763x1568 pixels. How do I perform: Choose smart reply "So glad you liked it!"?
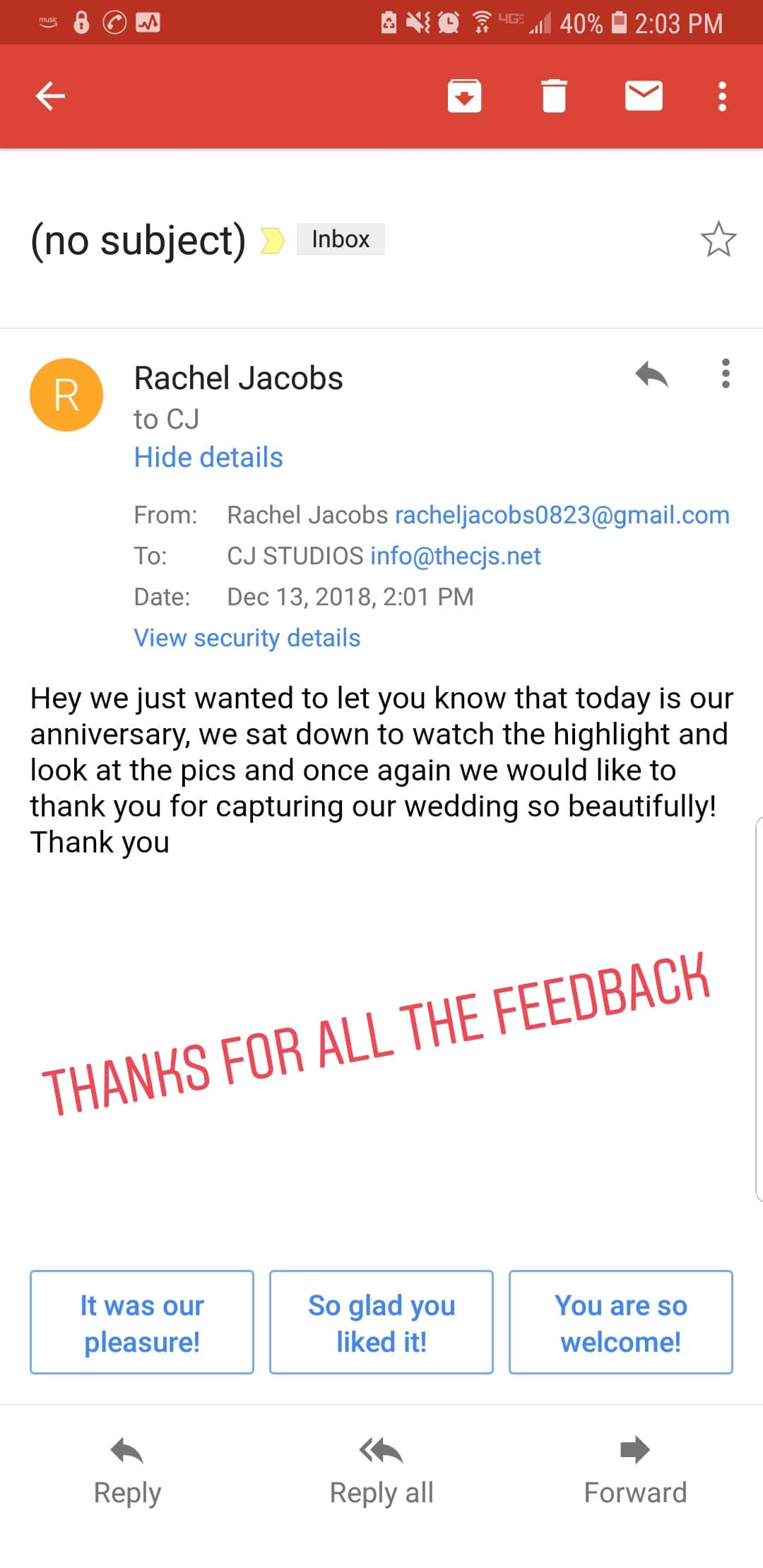pyautogui.click(x=381, y=1323)
